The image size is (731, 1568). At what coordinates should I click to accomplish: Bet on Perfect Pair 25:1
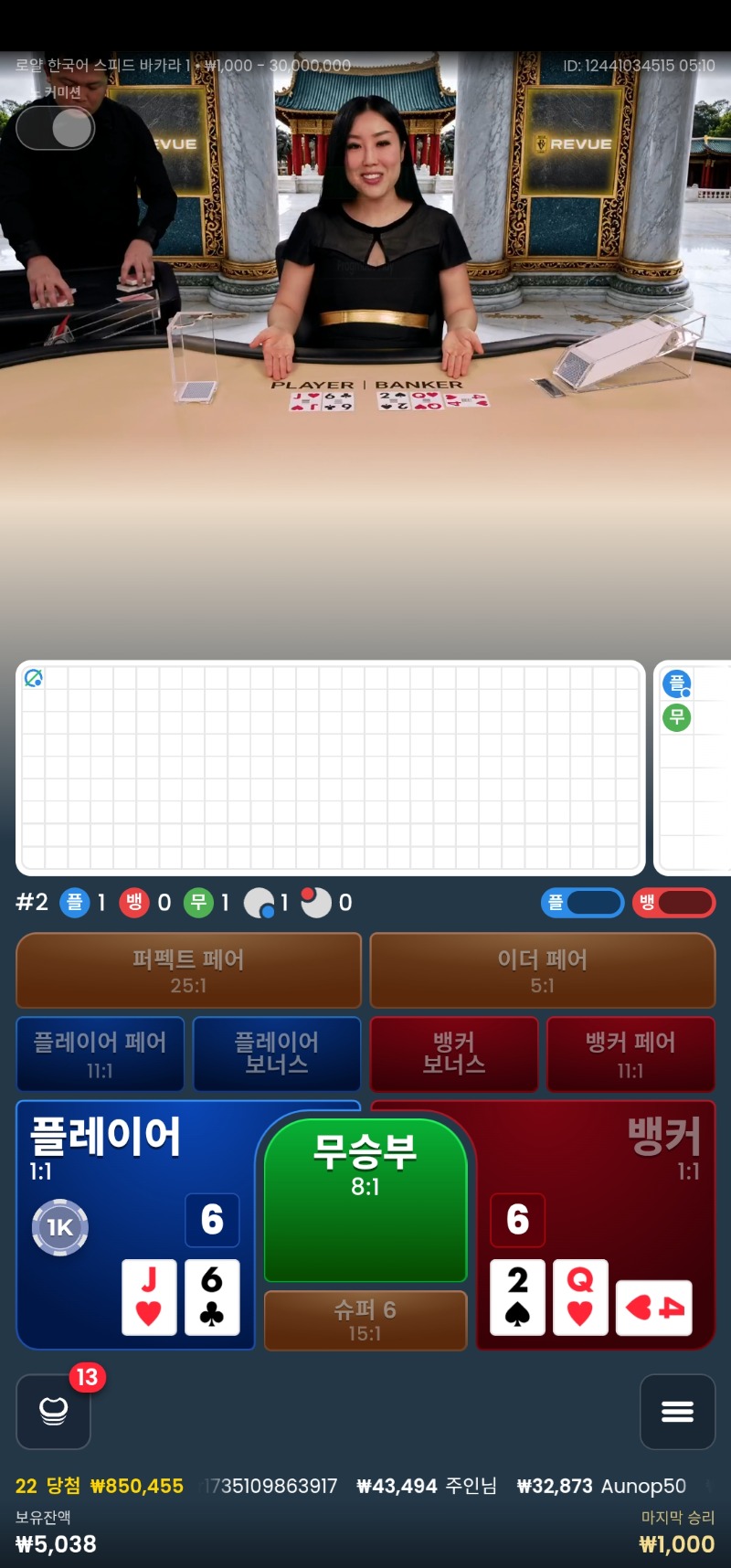[188, 970]
